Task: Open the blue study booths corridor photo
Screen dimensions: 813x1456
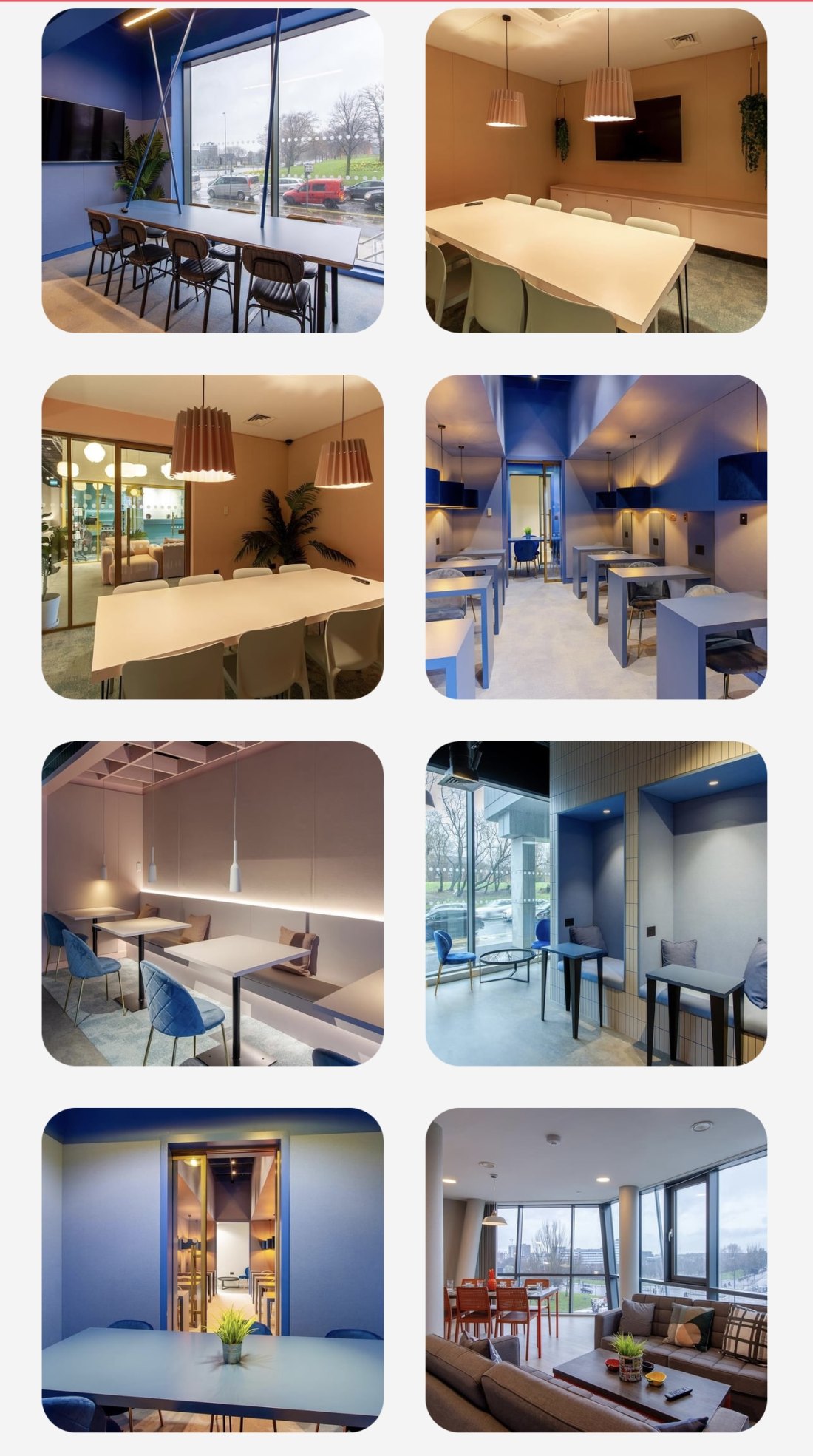Action: click(596, 537)
